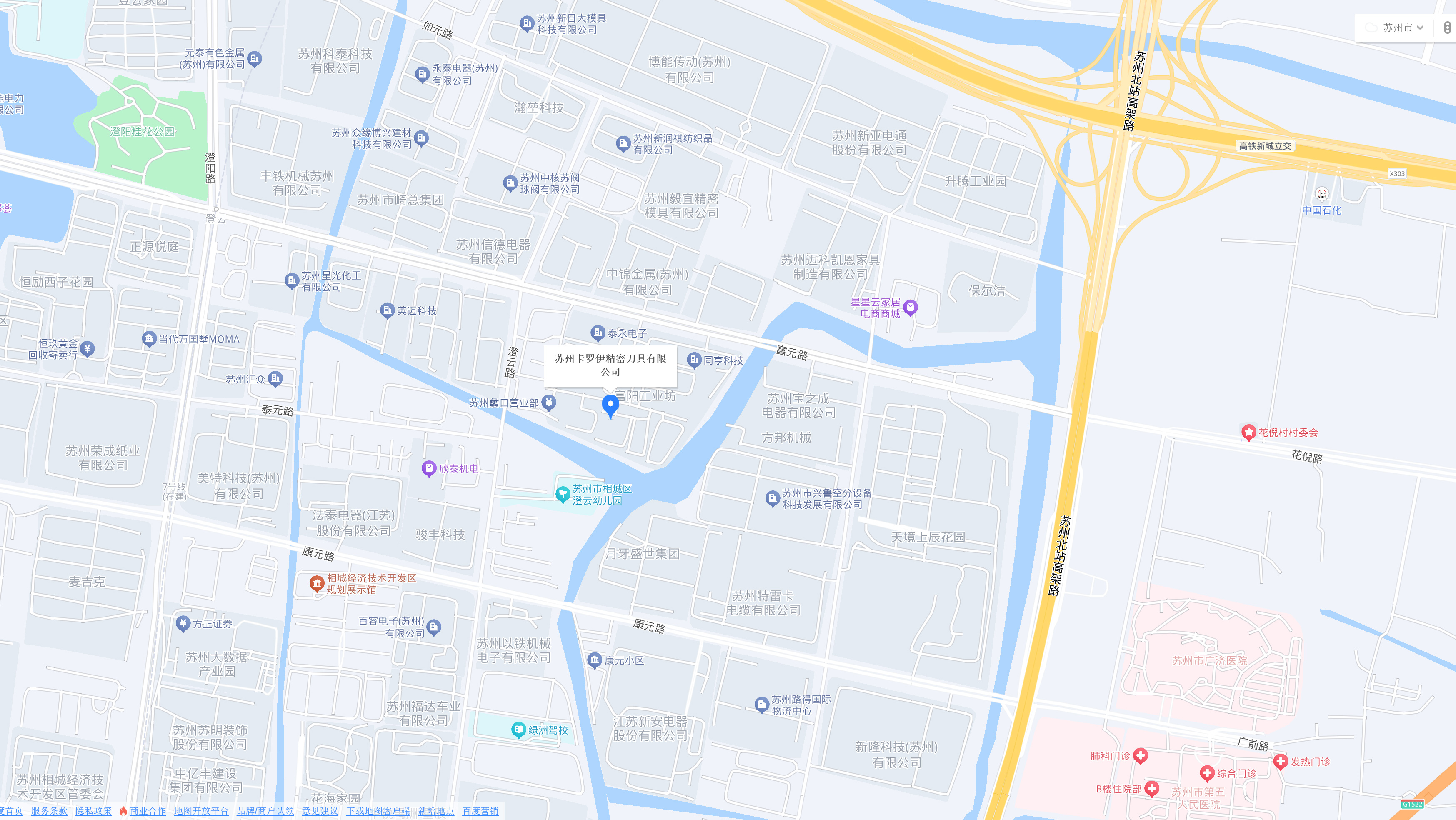
Task: Open the 服务条款 link
Action: [49, 811]
